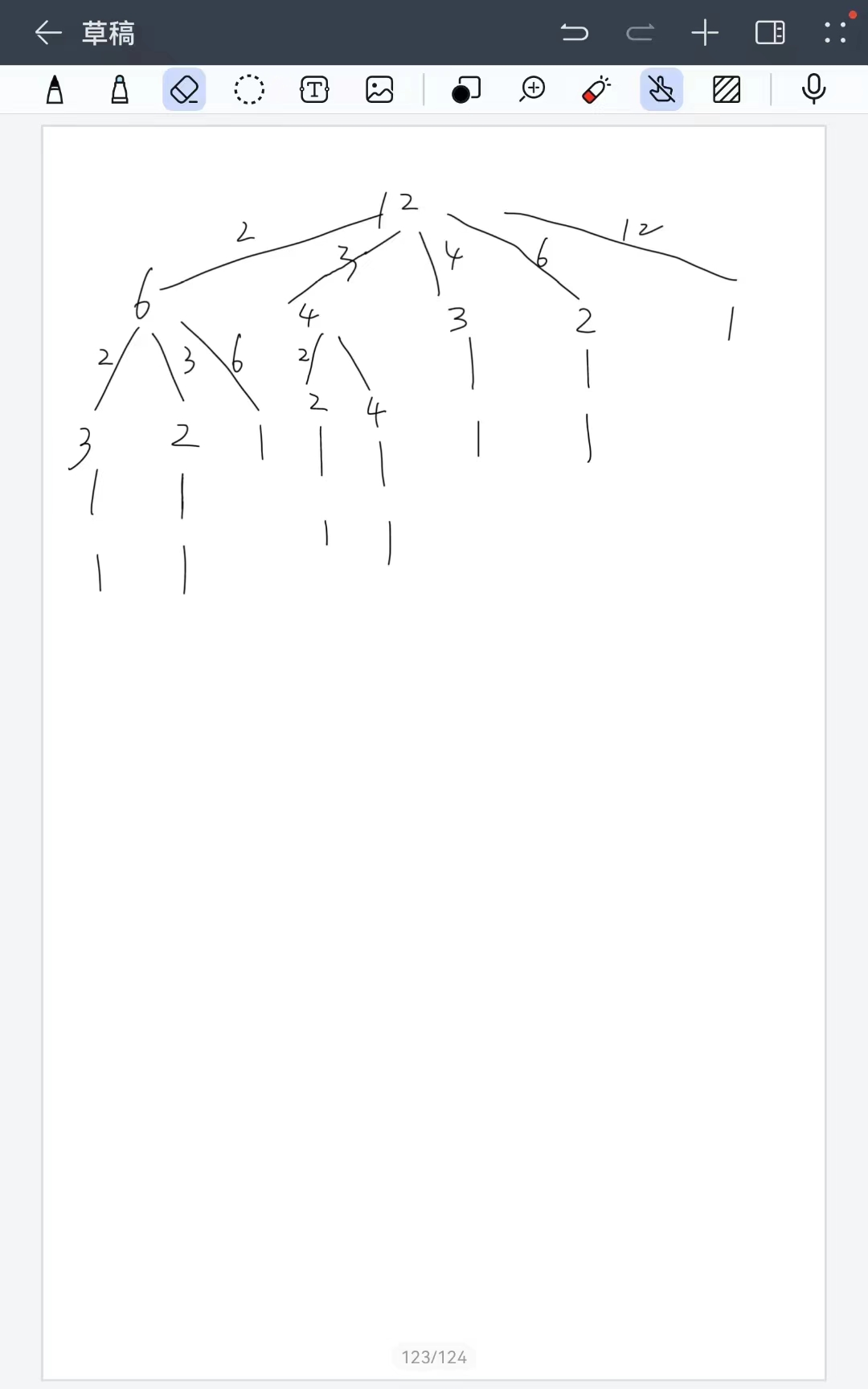The height and width of the screenshot is (1389, 868).
Task: Go back from the 草稿 note
Action: pos(48,33)
